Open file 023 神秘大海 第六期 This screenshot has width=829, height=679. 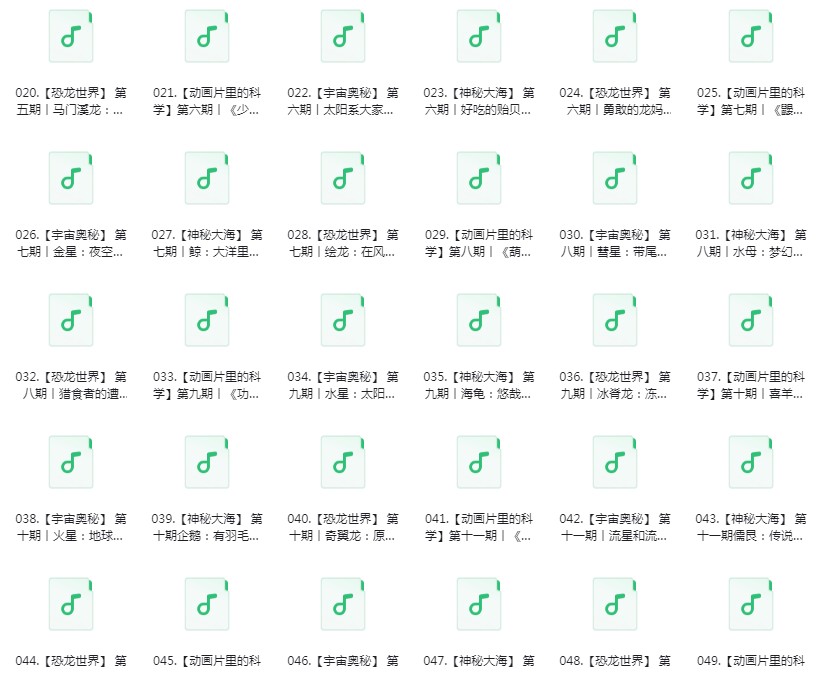click(x=478, y=37)
